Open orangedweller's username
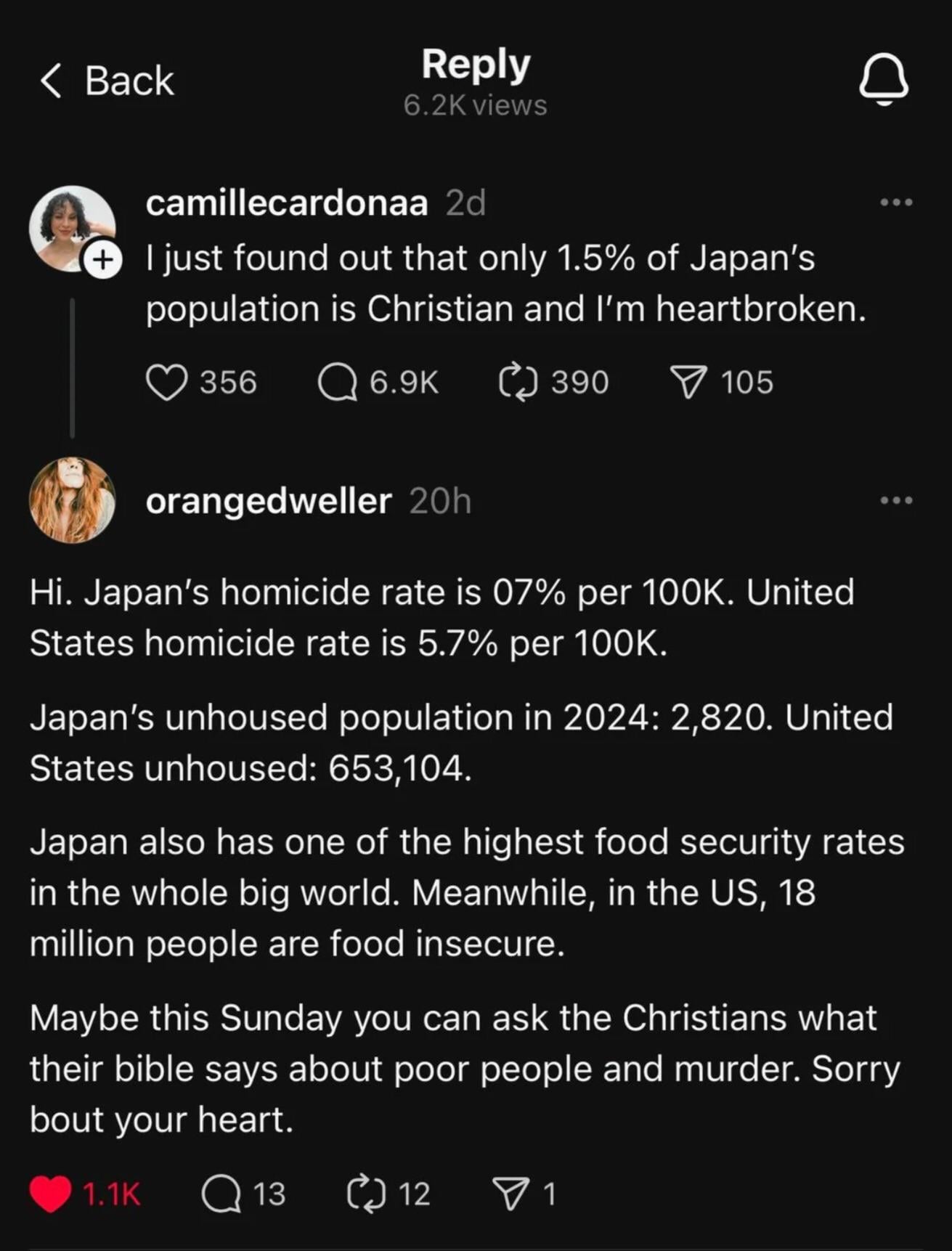The width and height of the screenshot is (952, 1251). 268,501
